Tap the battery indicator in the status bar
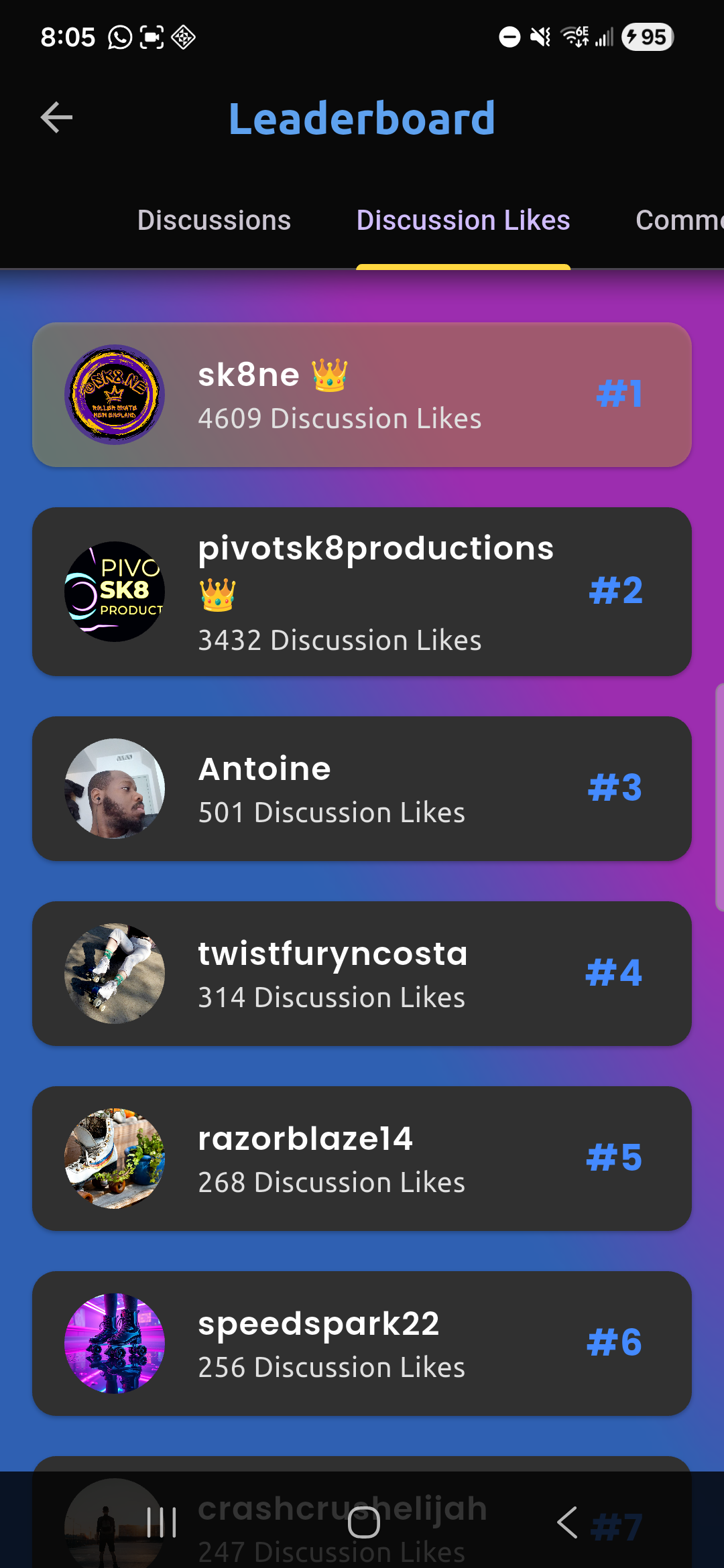This screenshot has height=1568, width=724. (x=646, y=37)
